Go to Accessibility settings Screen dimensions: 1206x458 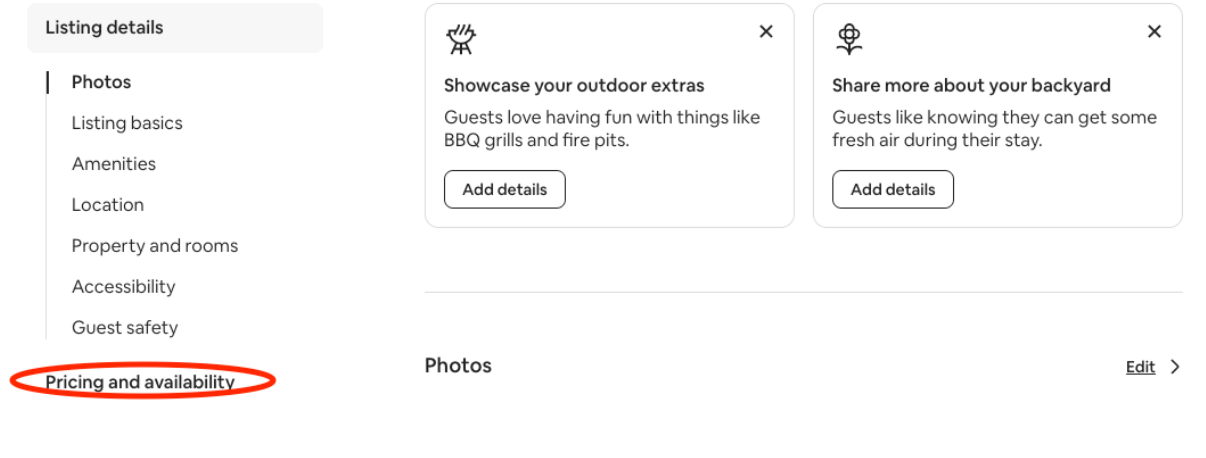tap(123, 287)
